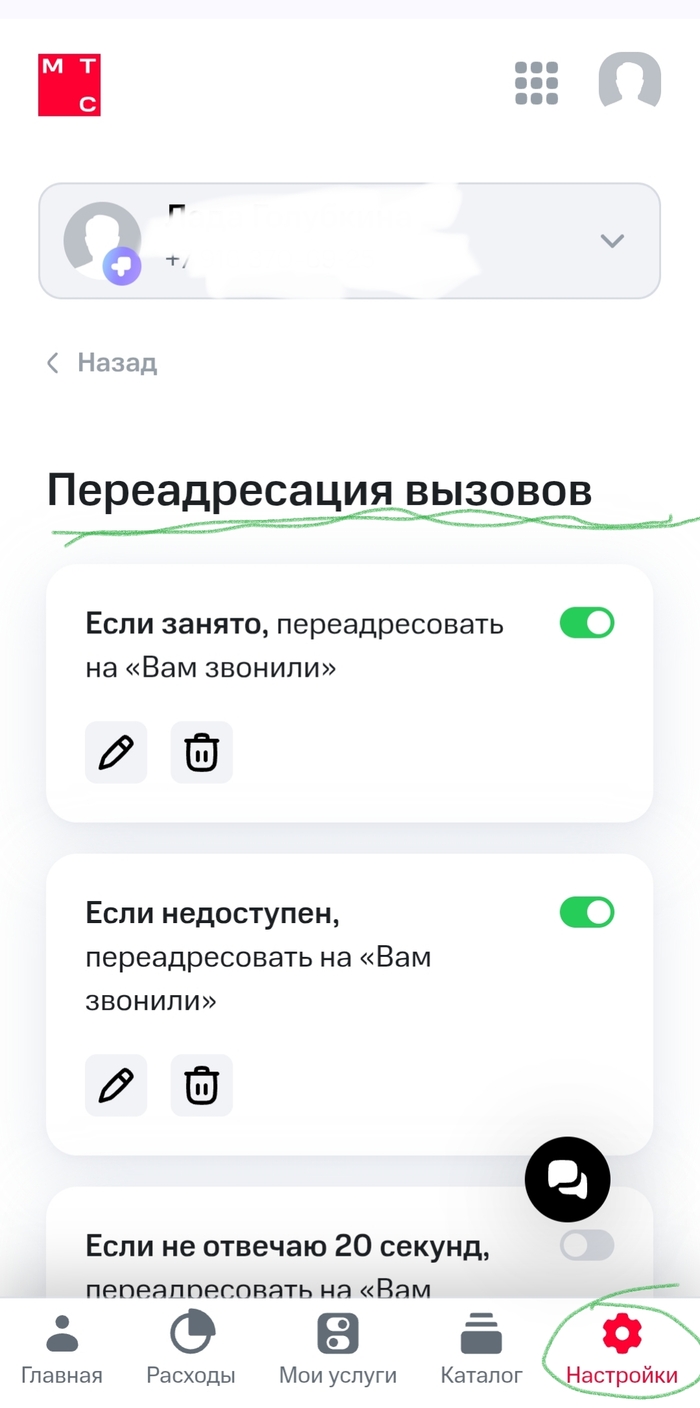Select the Каталог tab
The height and width of the screenshot is (1408, 700).
(481, 1350)
